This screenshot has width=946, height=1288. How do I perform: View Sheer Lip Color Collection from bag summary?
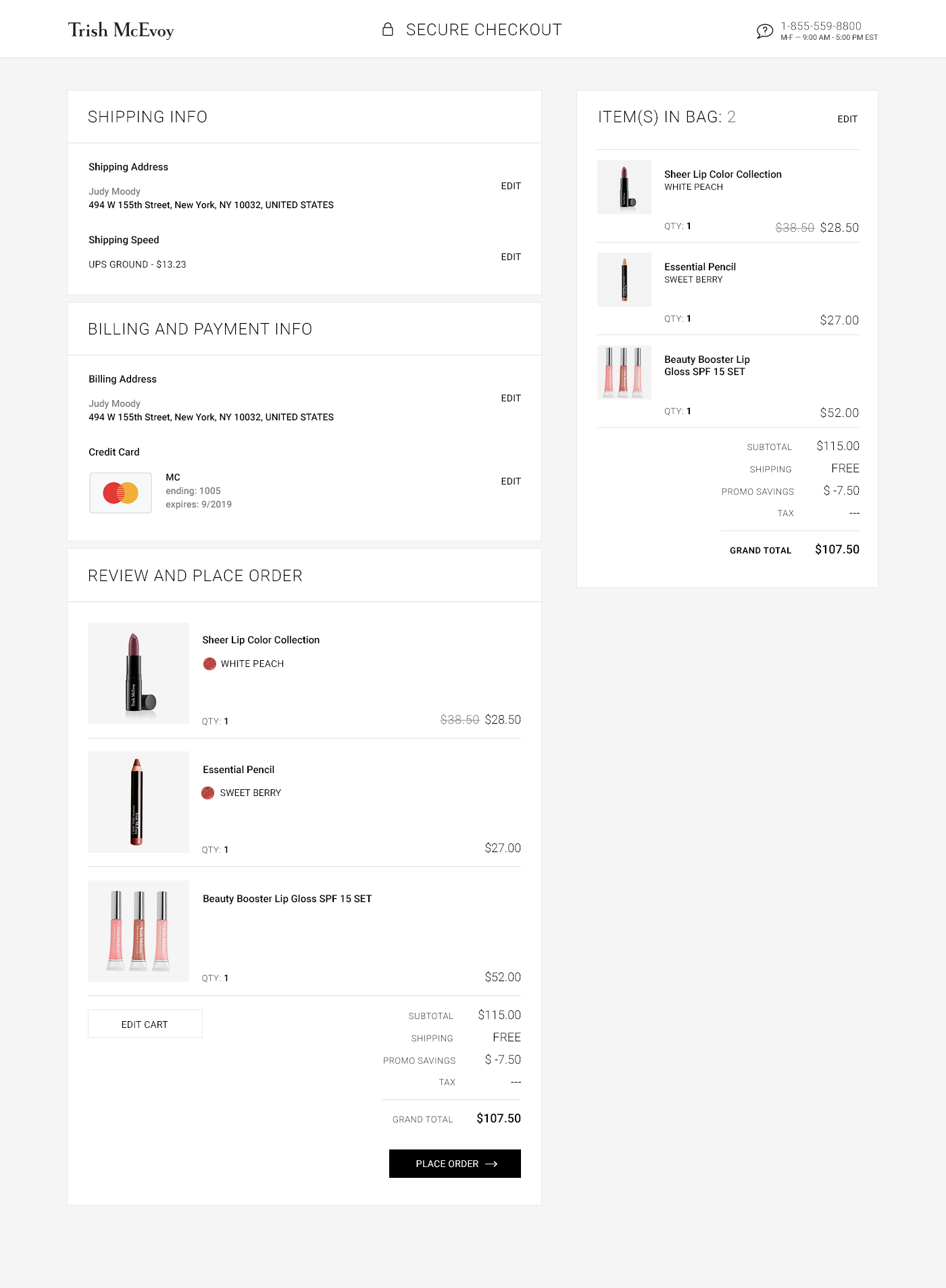(x=722, y=174)
